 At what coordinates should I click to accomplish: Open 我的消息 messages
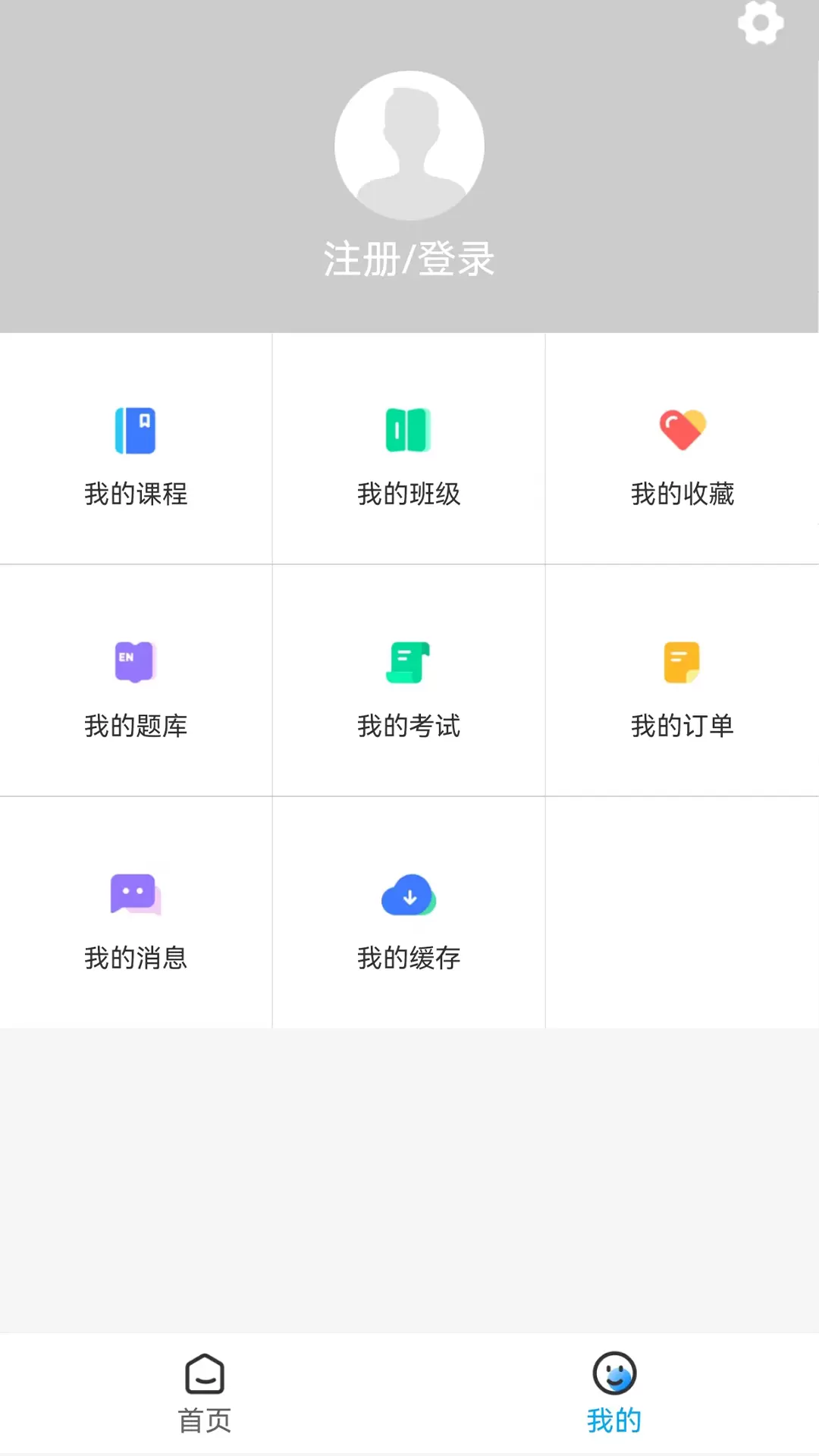pyautogui.click(x=136, y=913)
